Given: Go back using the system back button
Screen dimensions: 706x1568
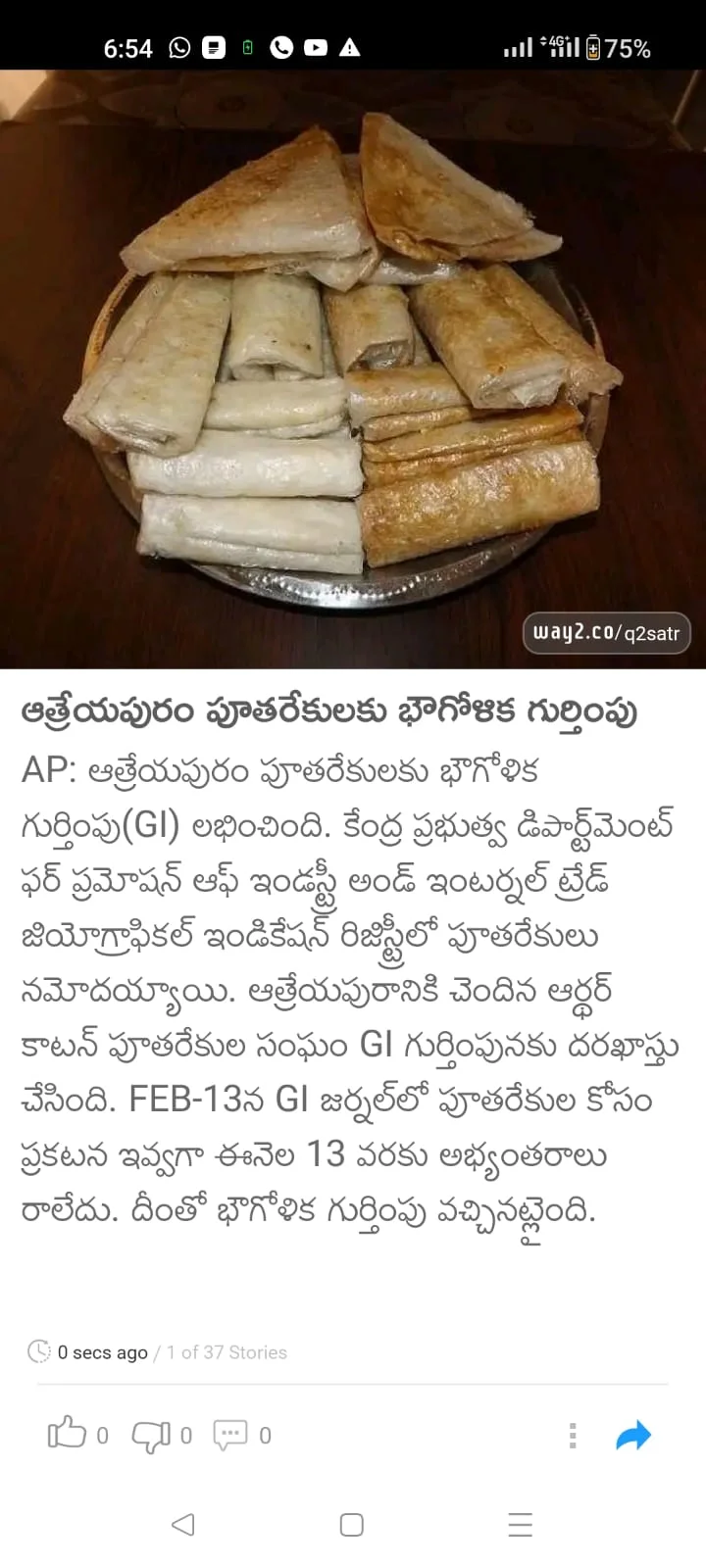Looking at the screenshot, I should click(x=183, y=1525).
